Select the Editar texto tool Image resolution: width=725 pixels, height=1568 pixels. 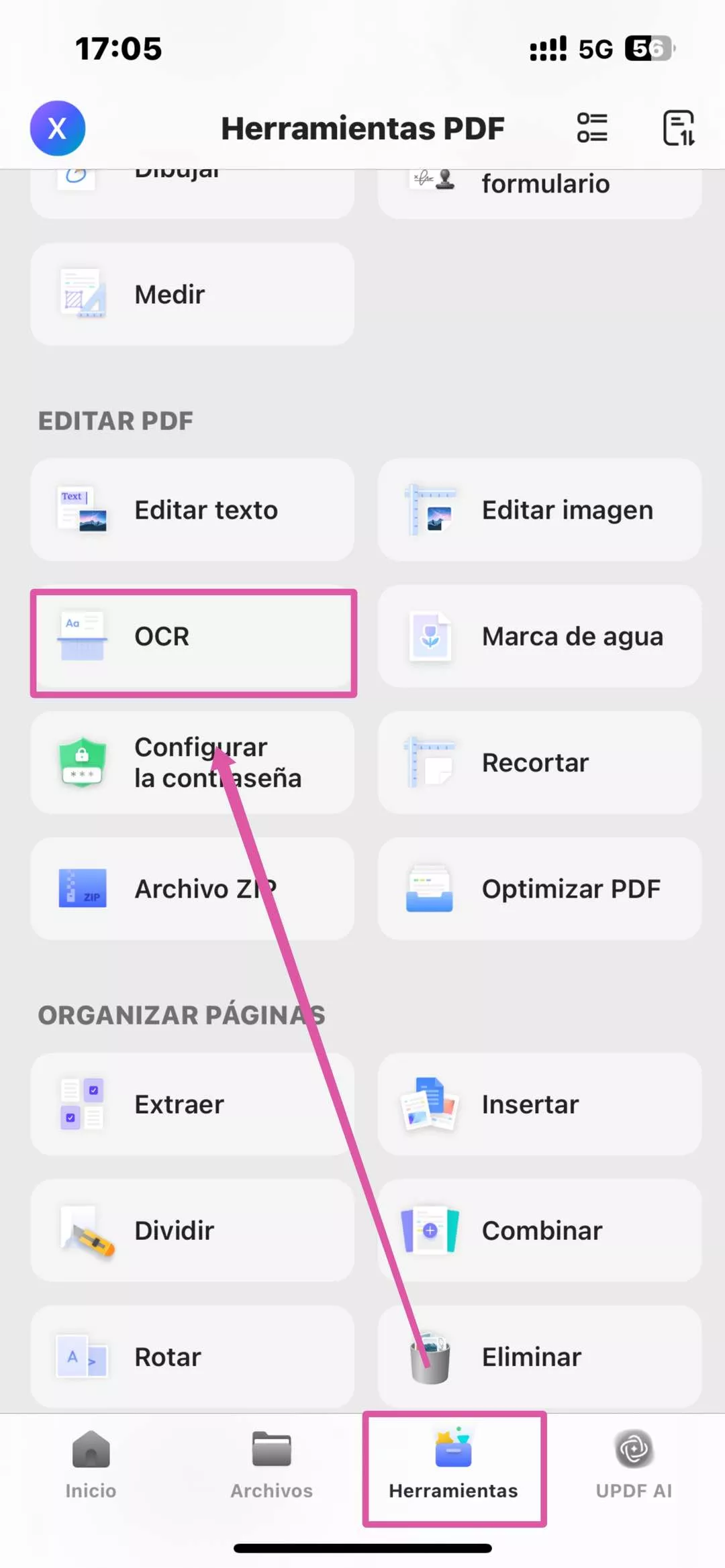click(192, 510)
